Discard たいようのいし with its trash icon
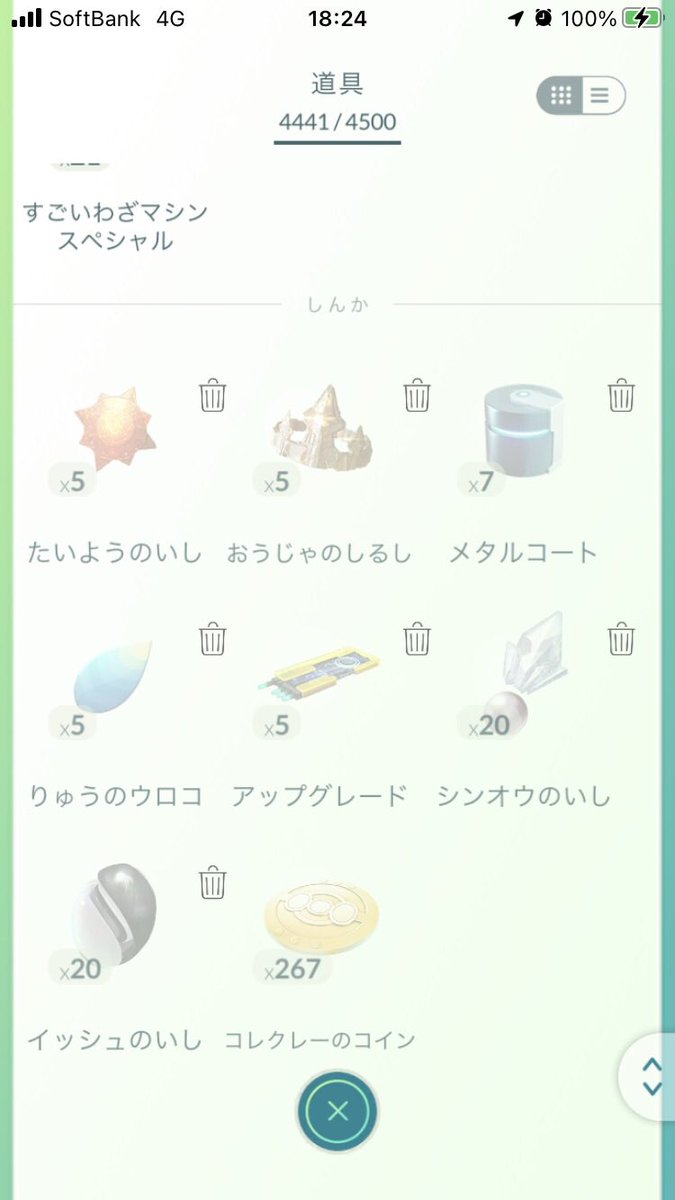The image size is (675, 1200). coord(212,396)
